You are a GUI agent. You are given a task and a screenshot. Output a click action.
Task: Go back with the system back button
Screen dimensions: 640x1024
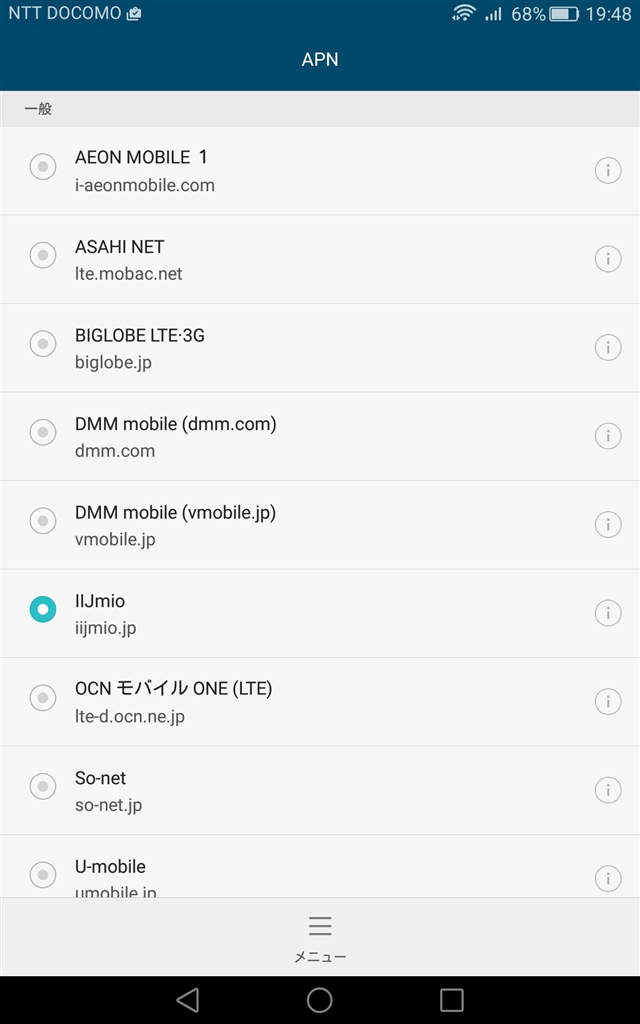coord(187,1000)
